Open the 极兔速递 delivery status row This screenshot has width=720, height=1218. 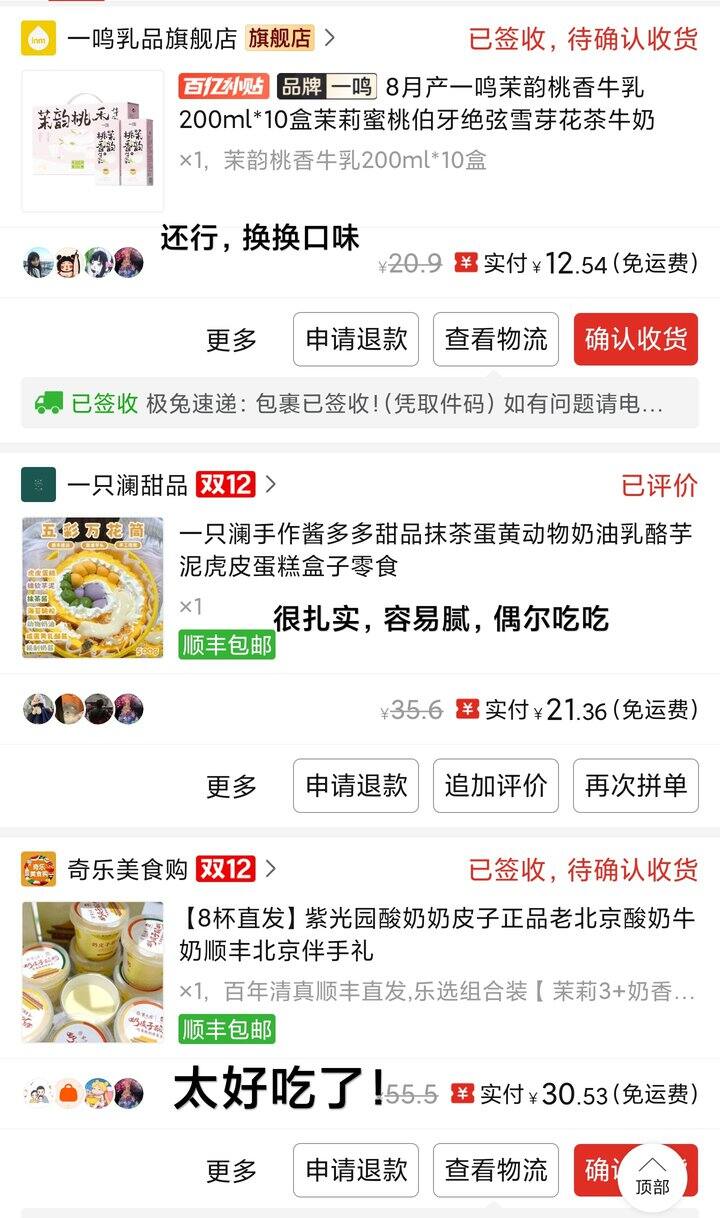point(360,404)
